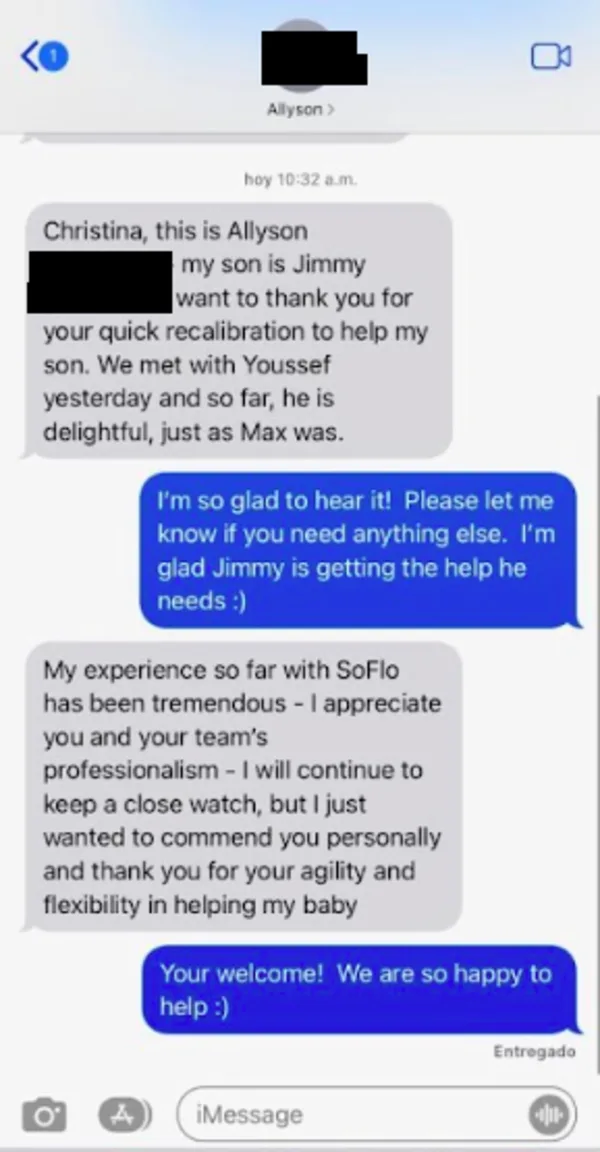Screen dimensions: 600x1152
Task: Go back to the messages list
Action: tap(45, 57)
